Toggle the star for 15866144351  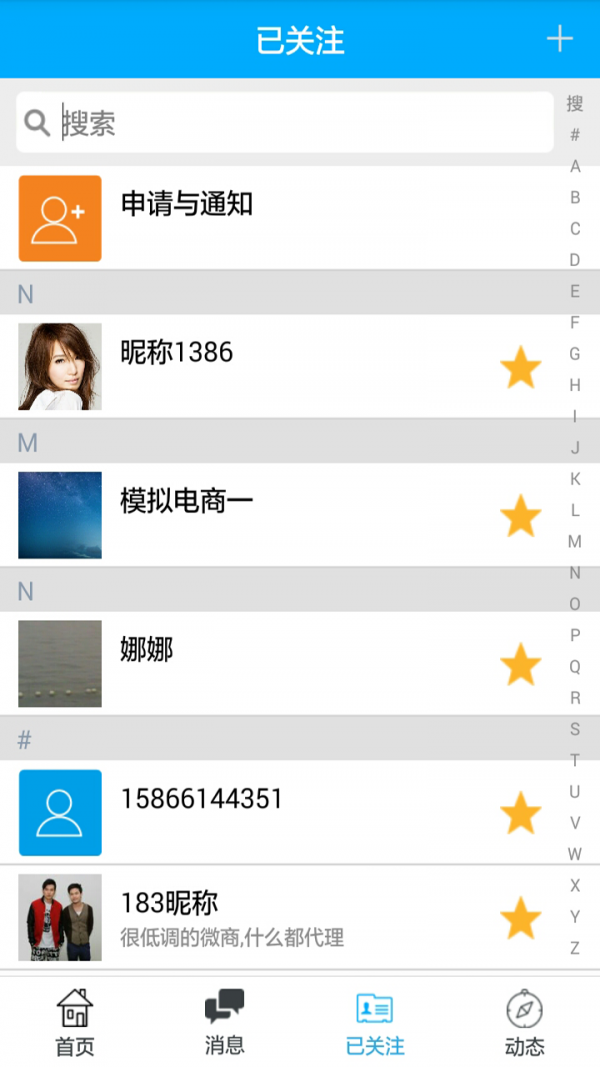click(x=520, y=813)
